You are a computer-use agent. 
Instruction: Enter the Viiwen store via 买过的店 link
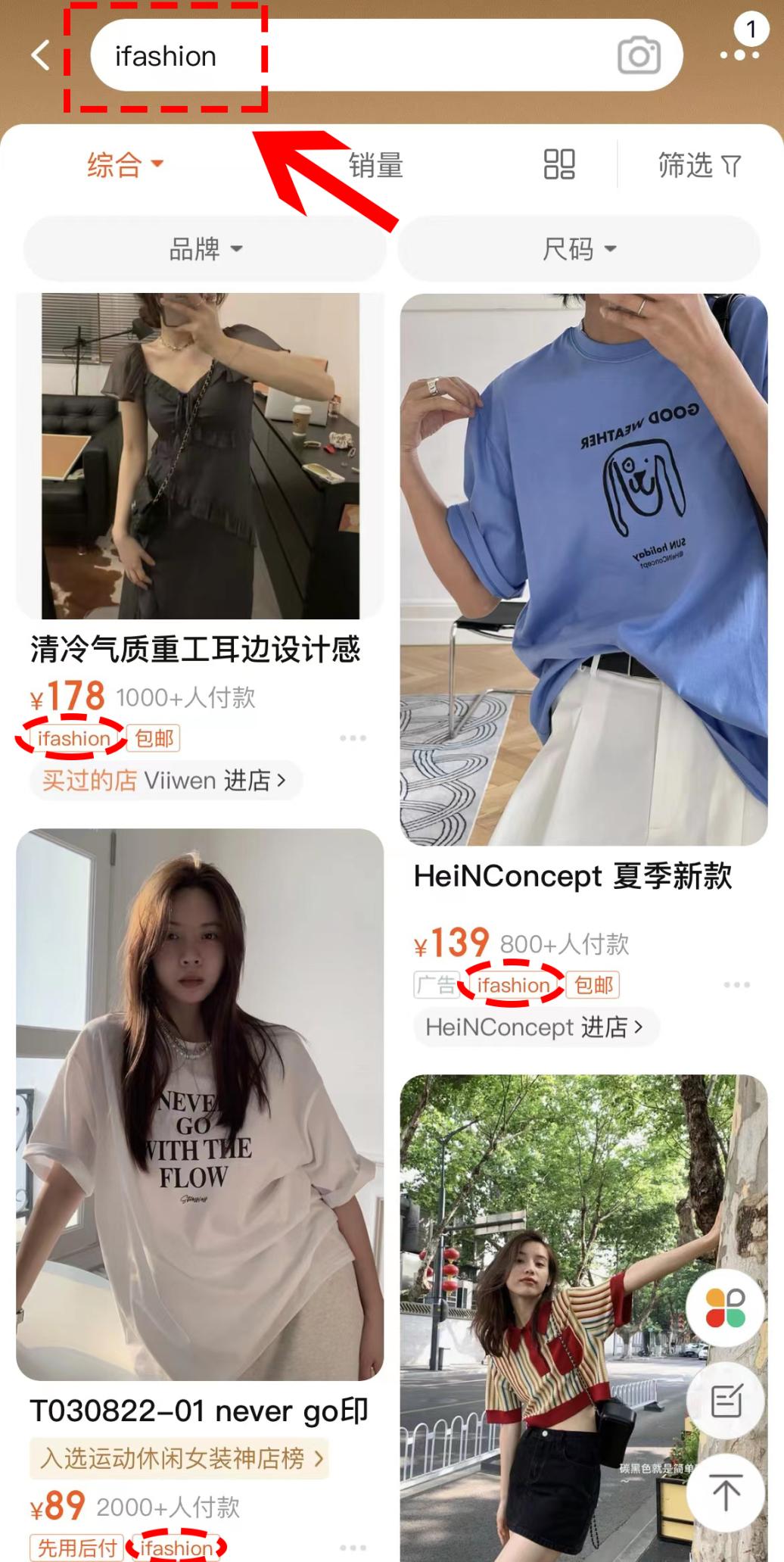pyautogui.click(x=165, y=780)
